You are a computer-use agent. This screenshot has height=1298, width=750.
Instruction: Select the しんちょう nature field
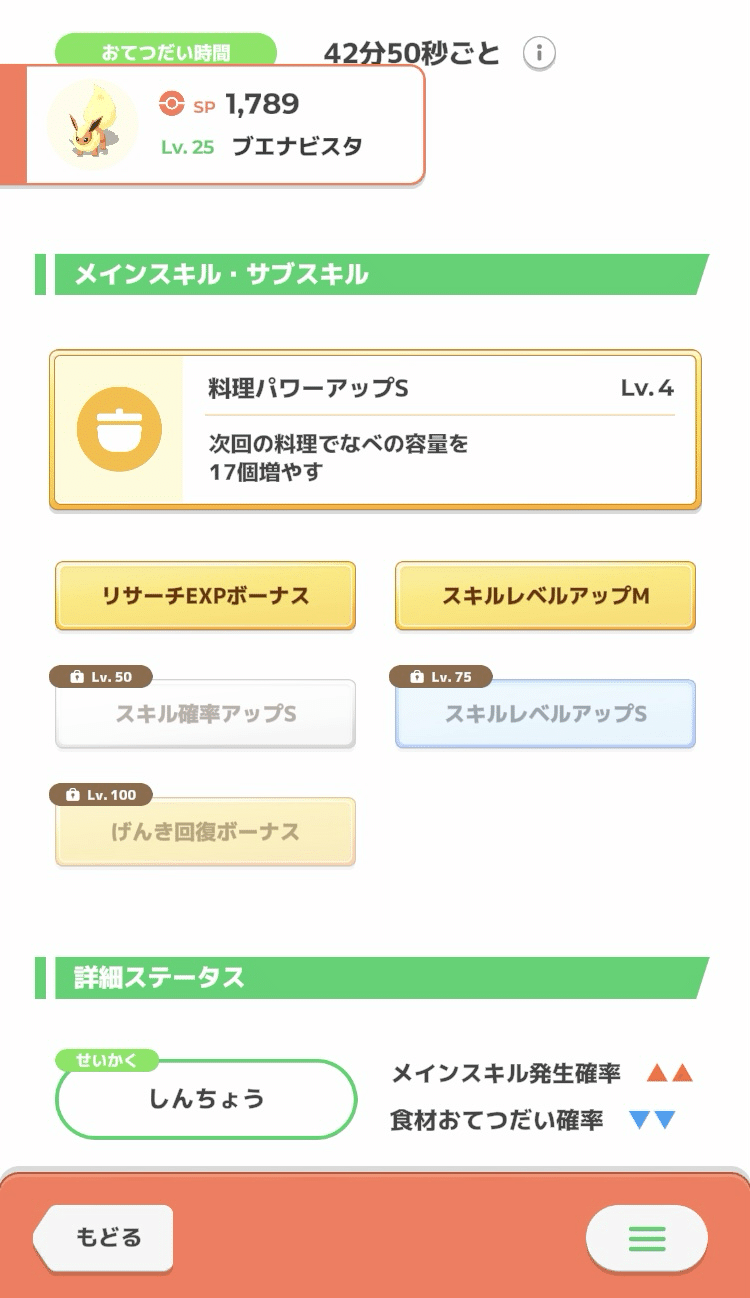pos(205,1097)
